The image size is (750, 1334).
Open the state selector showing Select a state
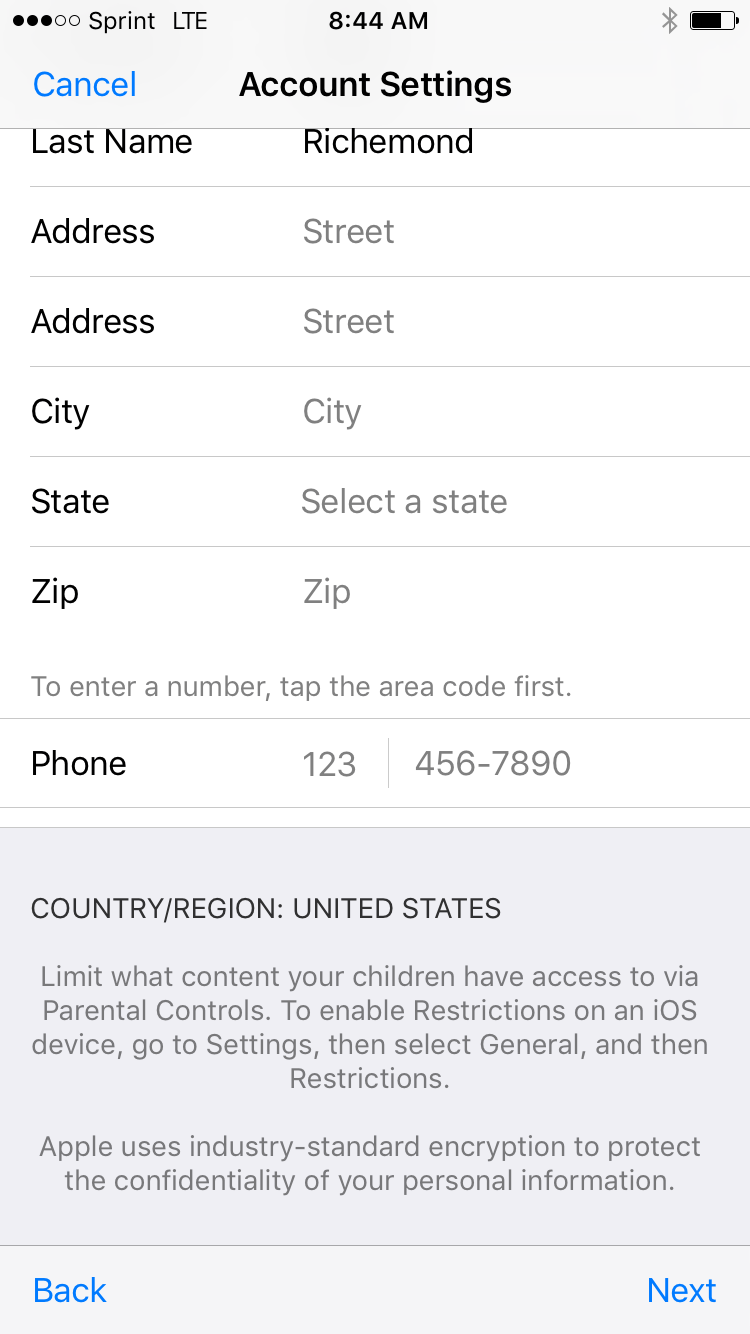pyautogui.click(x=403, y=502)
